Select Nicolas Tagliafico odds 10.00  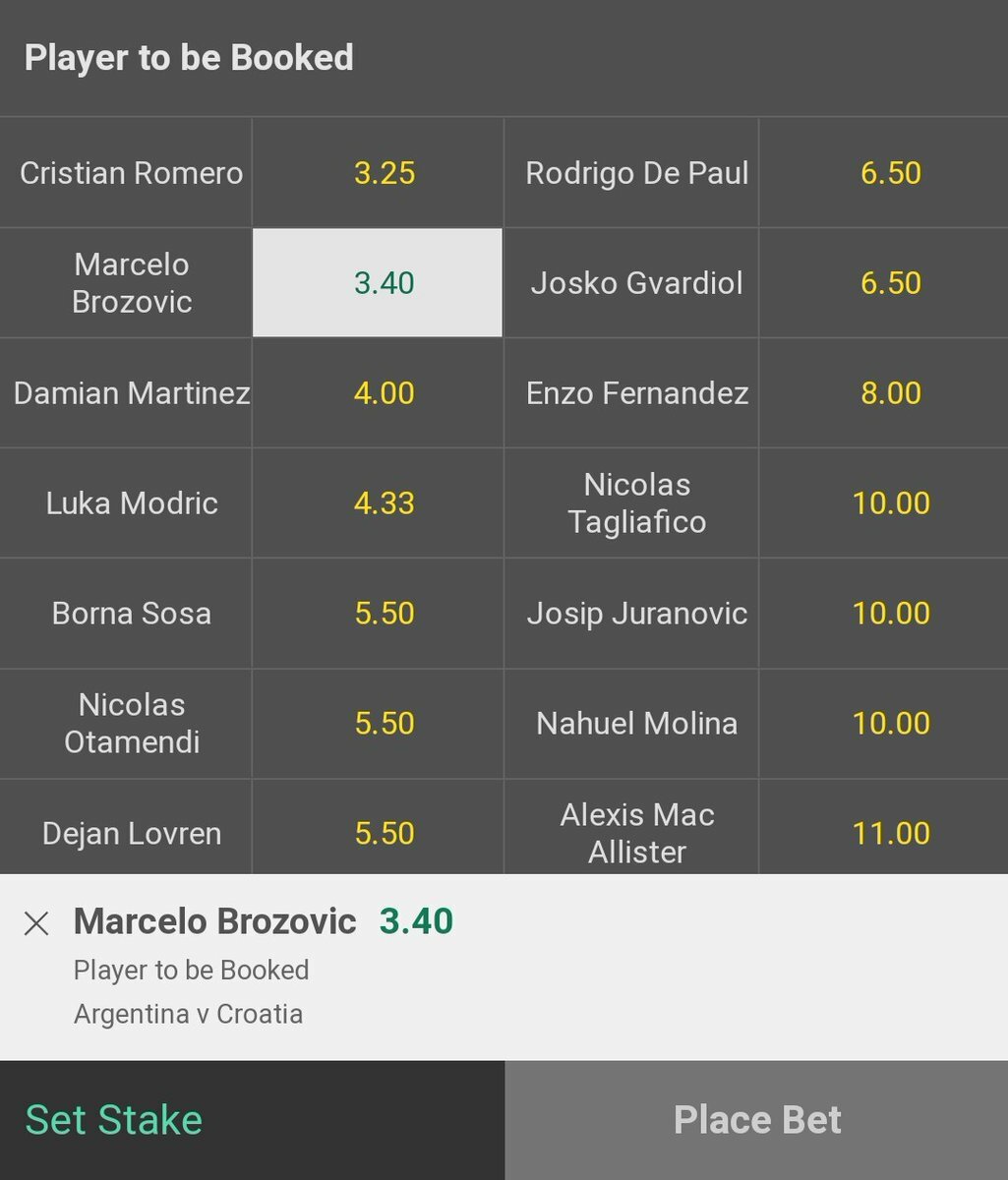click(x=890, y=503)
